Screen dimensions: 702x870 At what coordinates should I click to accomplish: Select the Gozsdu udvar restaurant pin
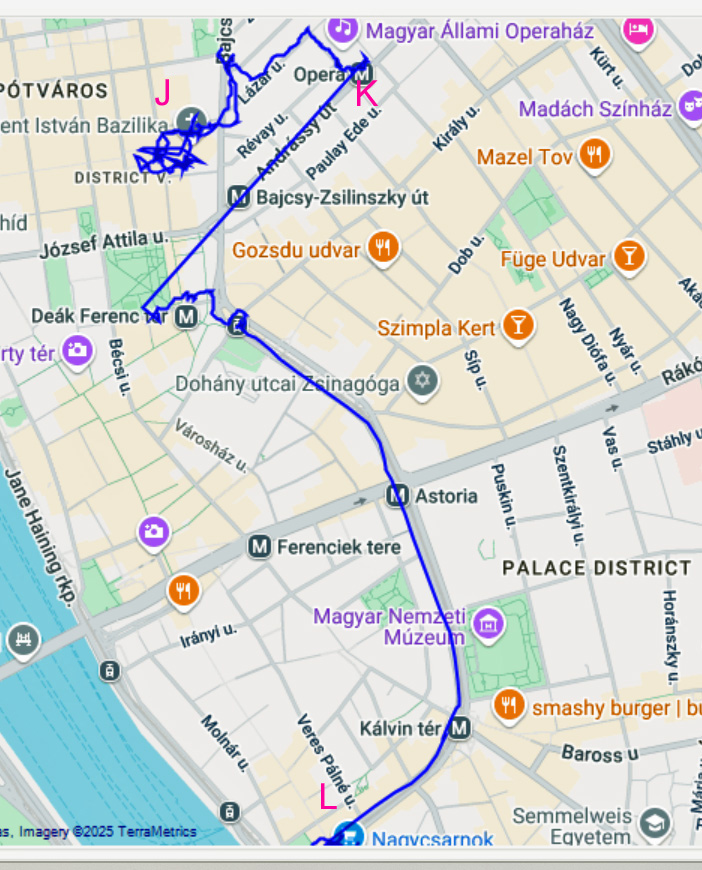[381, 246]
